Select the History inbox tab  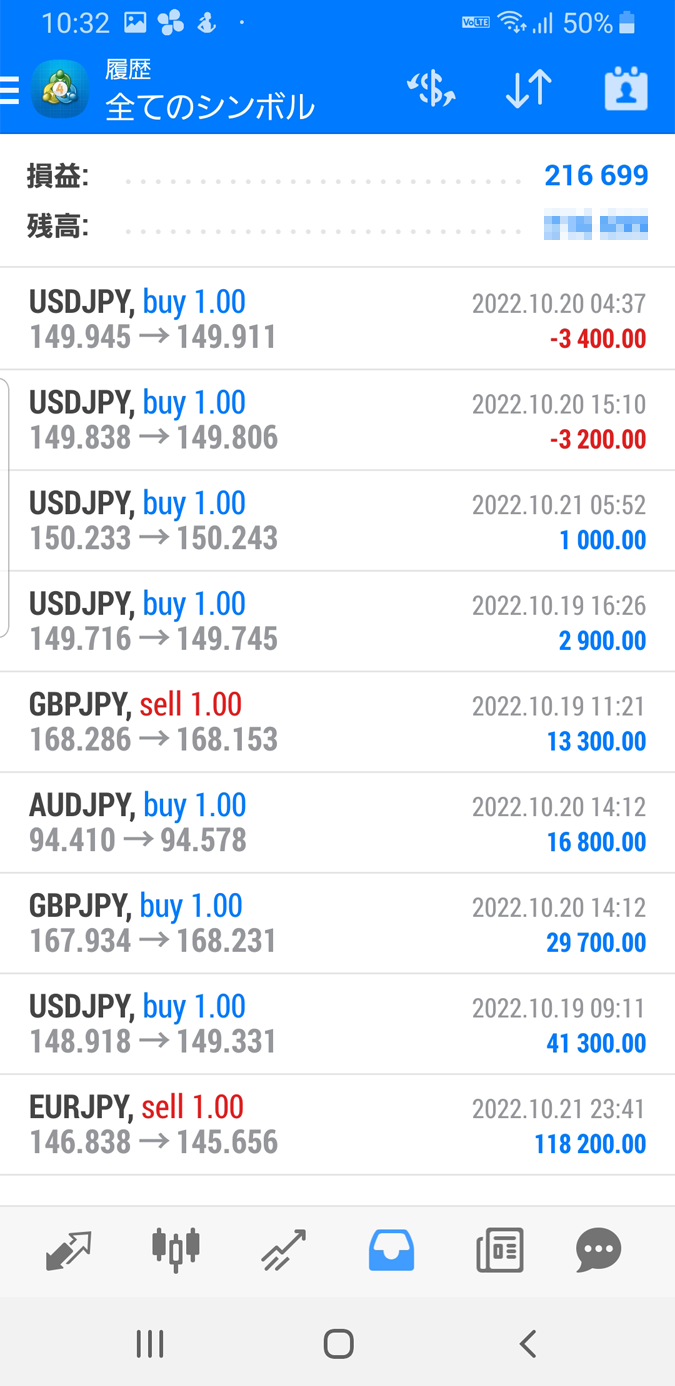[391, 1250]
